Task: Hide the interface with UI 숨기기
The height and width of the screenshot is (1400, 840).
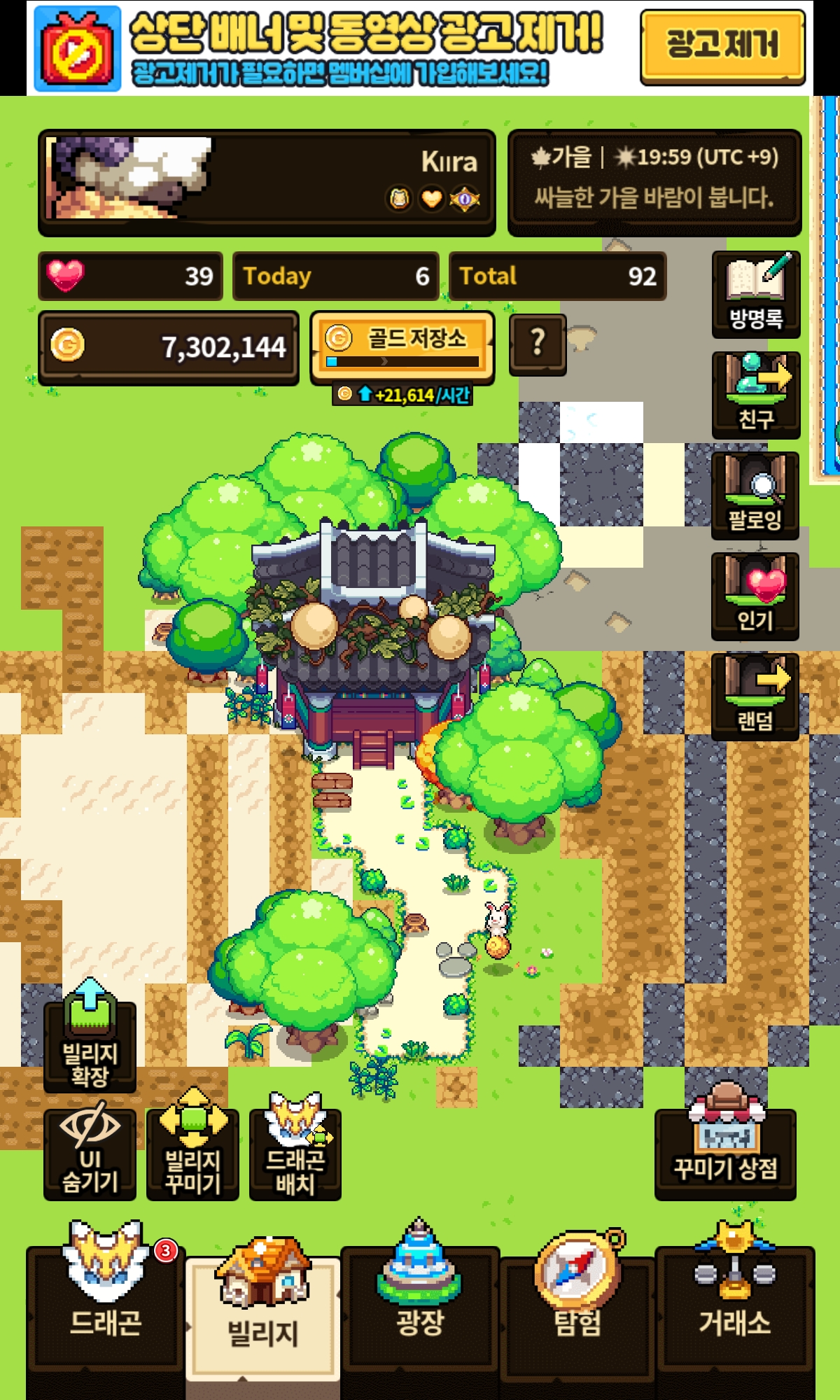Action: click(x=90, y=1153)
